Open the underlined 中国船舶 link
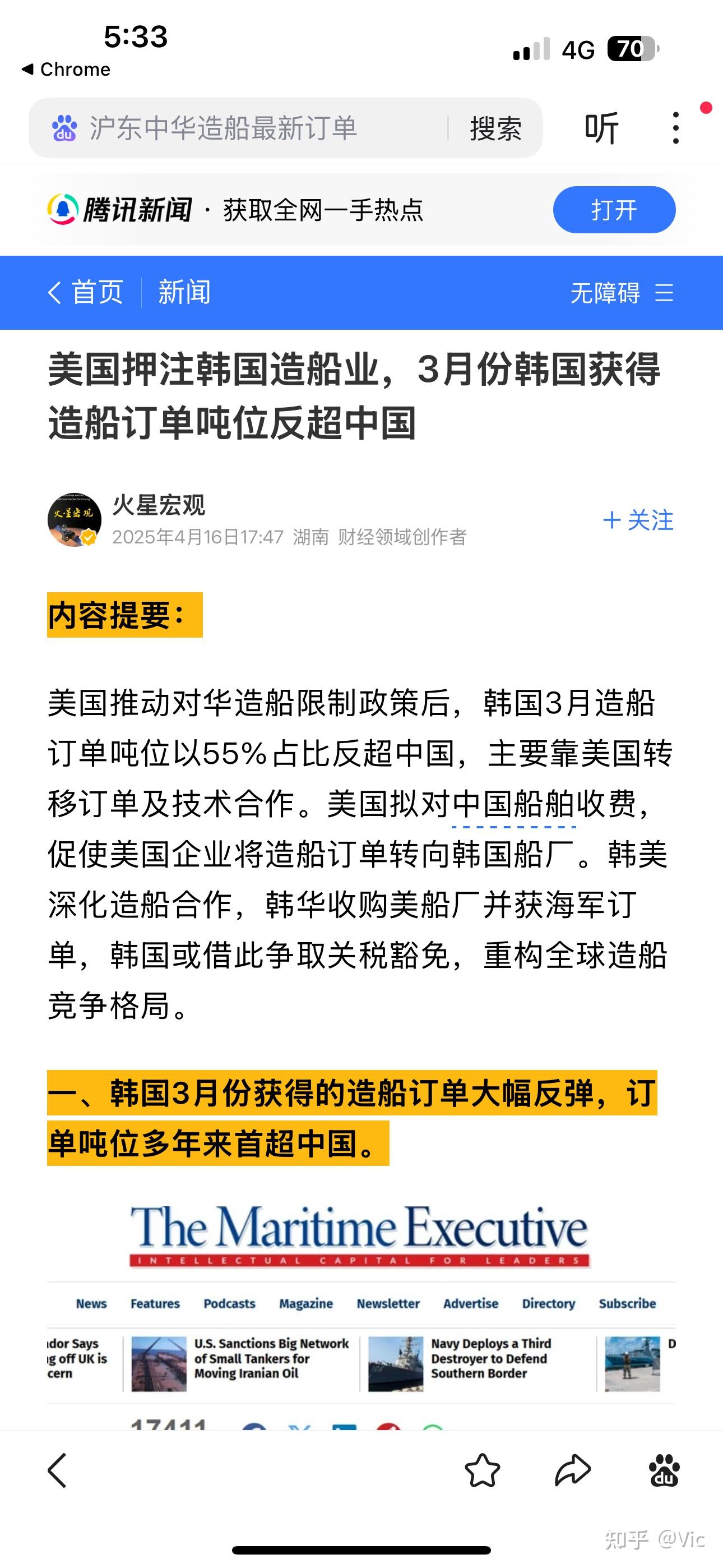Viewport: 723px width, 1568px height. pyautogui.click(x=513, y=805)
